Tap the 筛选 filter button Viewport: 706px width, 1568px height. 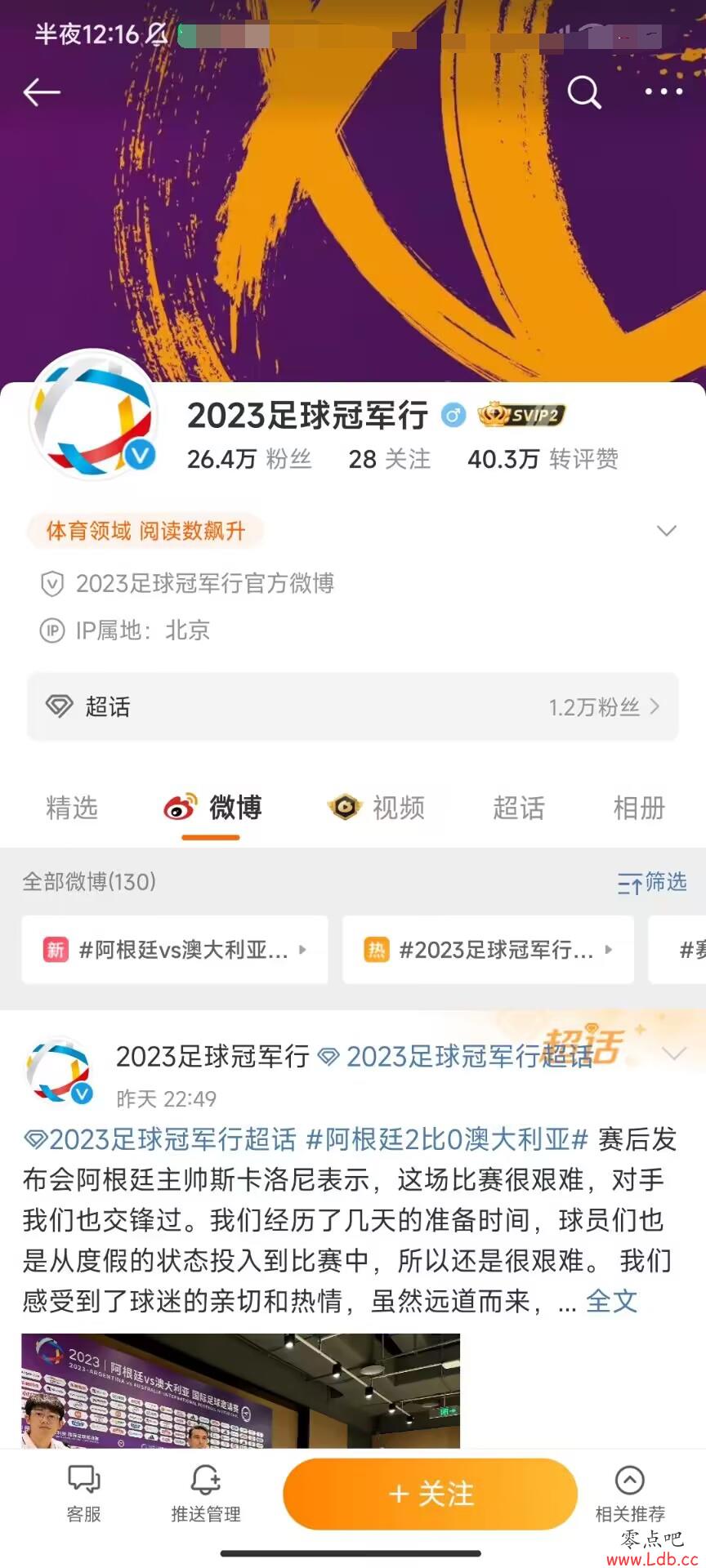652,882
